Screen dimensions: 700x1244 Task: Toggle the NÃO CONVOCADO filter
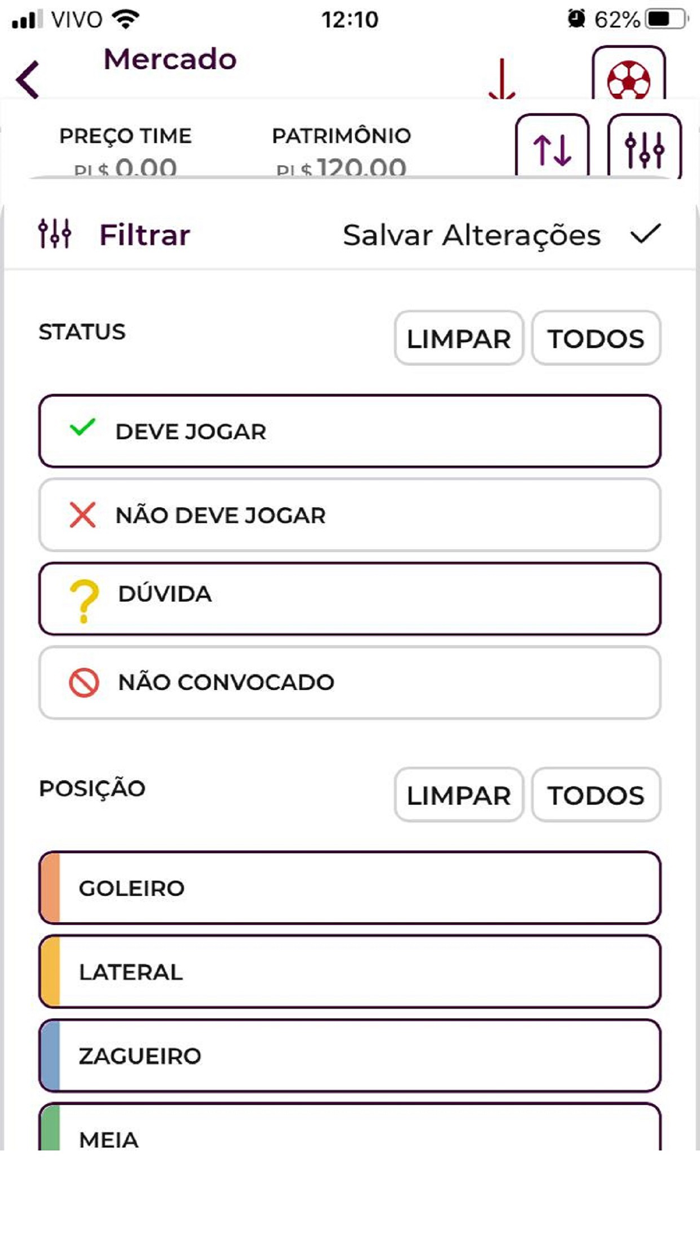point(349,682)
